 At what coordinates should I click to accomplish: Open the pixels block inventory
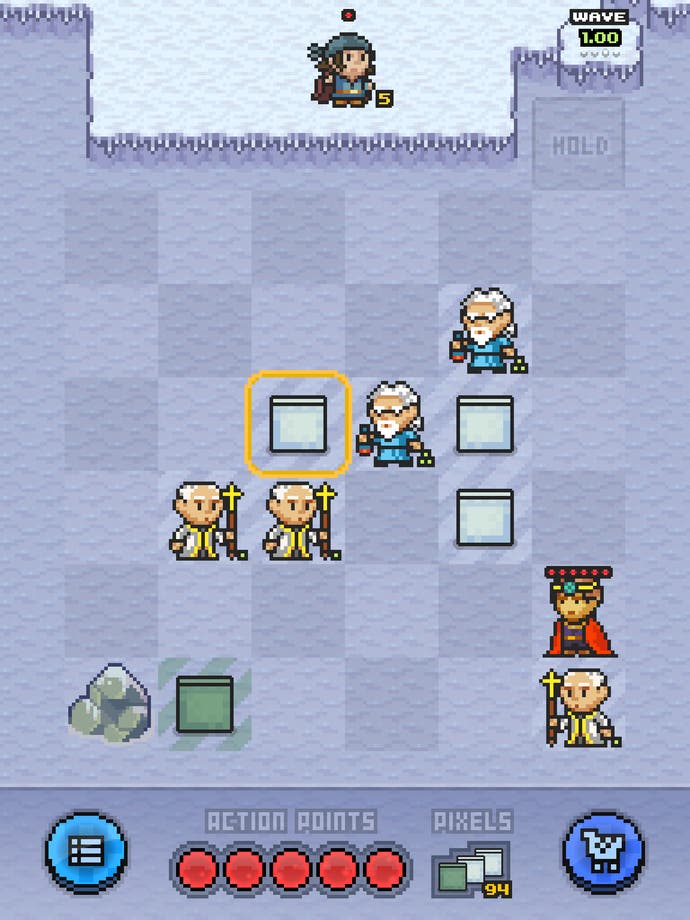point(472,867)
